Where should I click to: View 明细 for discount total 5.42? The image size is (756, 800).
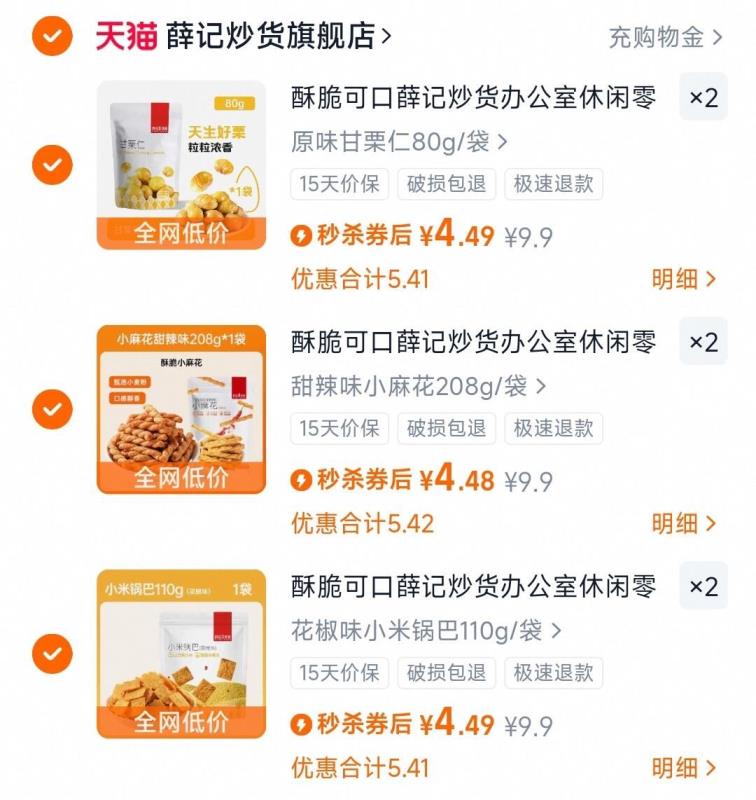(684, 523)
